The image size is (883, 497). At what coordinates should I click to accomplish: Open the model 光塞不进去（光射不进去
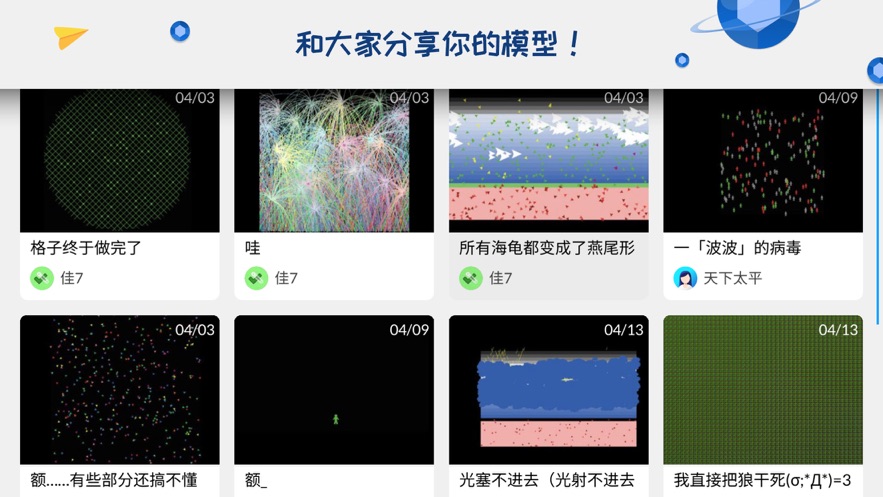coord(548,392)
